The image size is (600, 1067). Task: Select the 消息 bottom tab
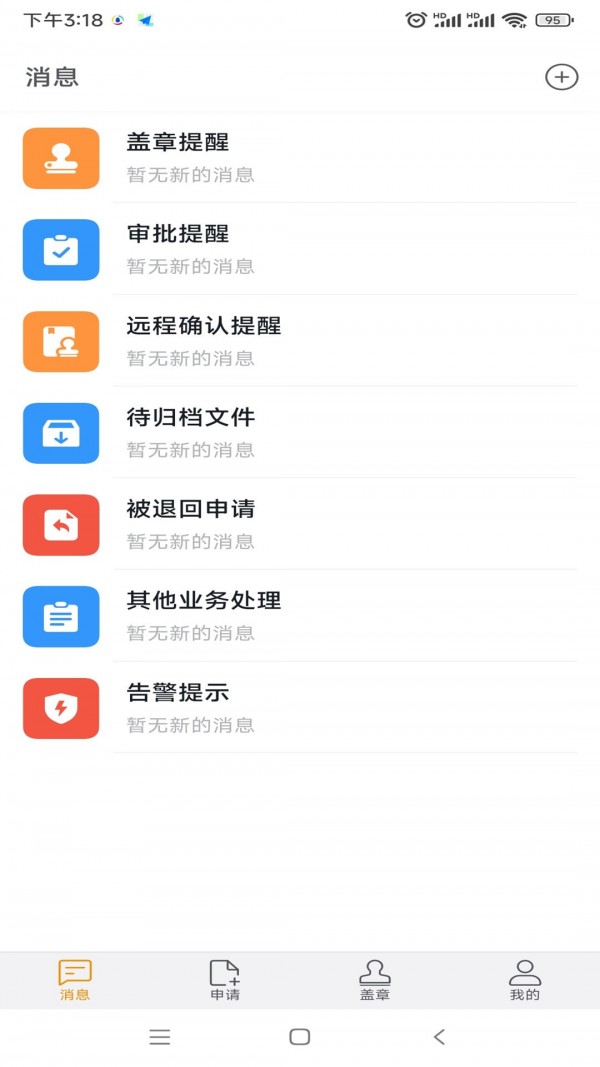pyautogui.click(x=75, y=981)
